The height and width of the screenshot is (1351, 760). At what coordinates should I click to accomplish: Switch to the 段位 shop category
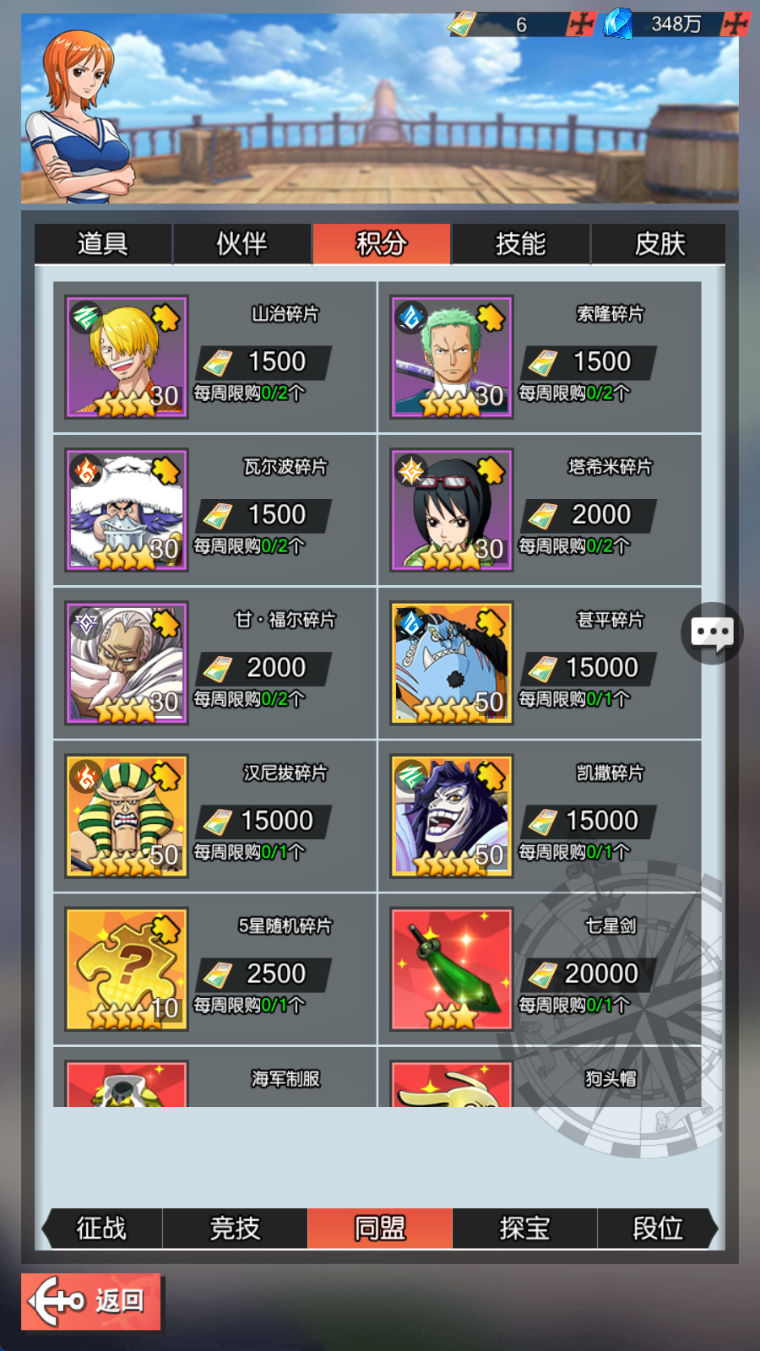click(658, 1228)
